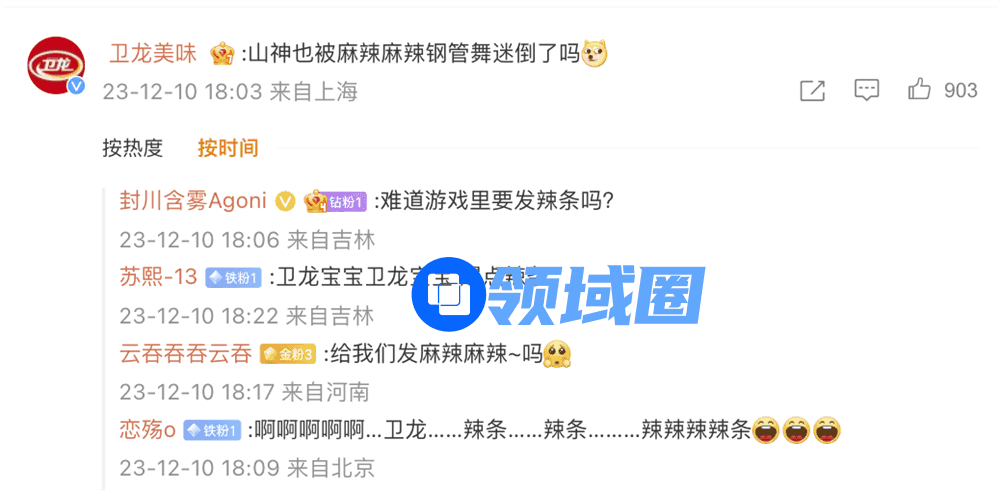Sort replies by 按热度
The height and width of the screenshot is (490, 1000).
pos(132,148)
